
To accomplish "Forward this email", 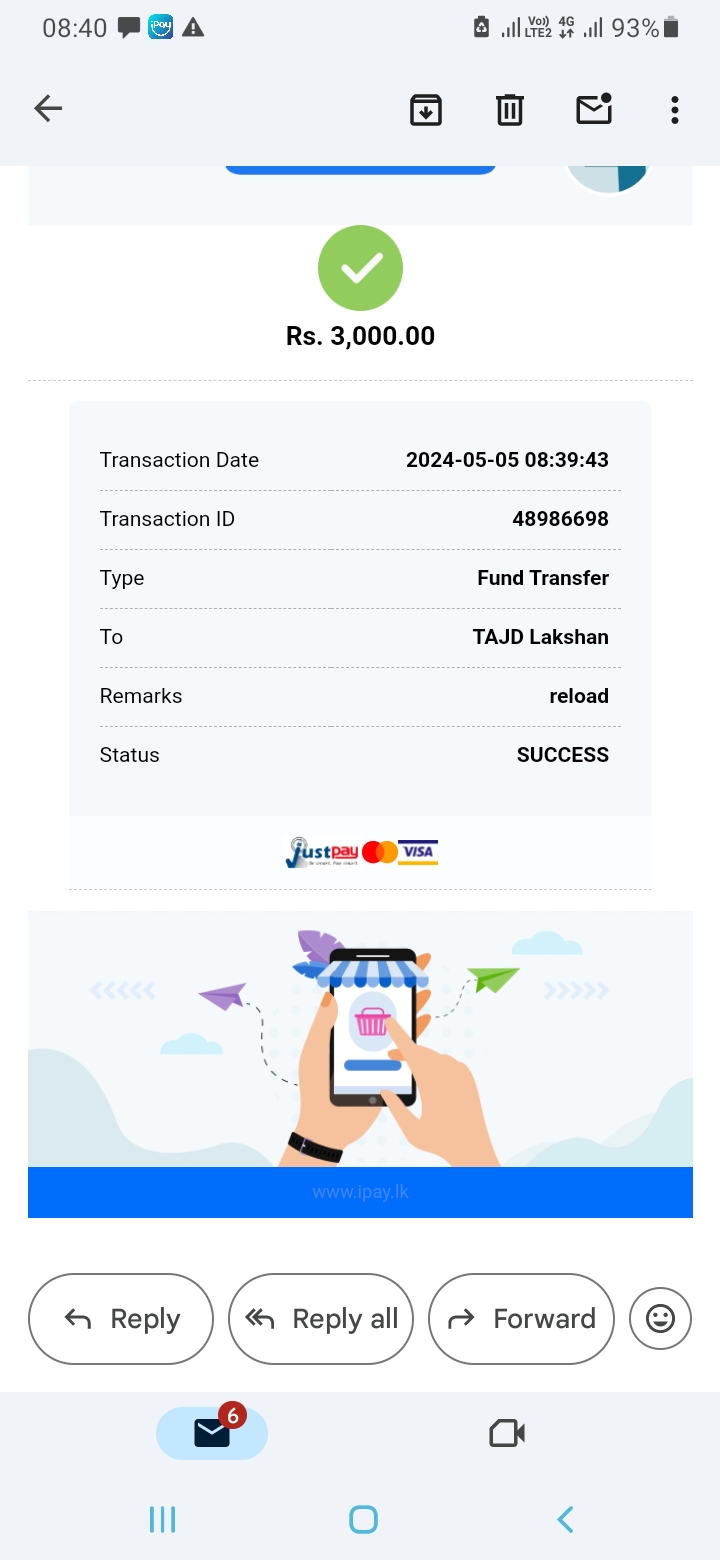I will (x=521, y=1319).
